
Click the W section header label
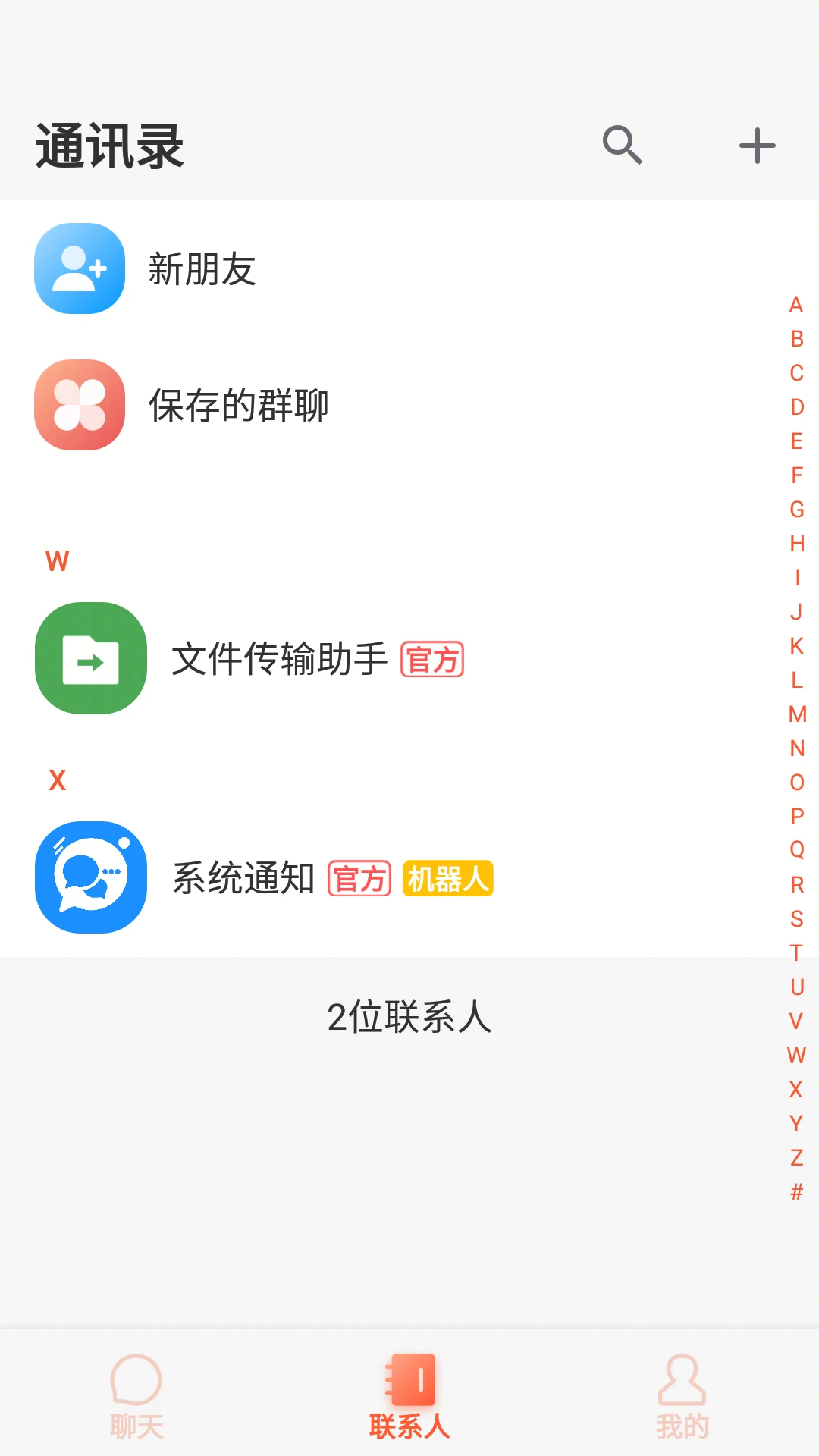57,562
